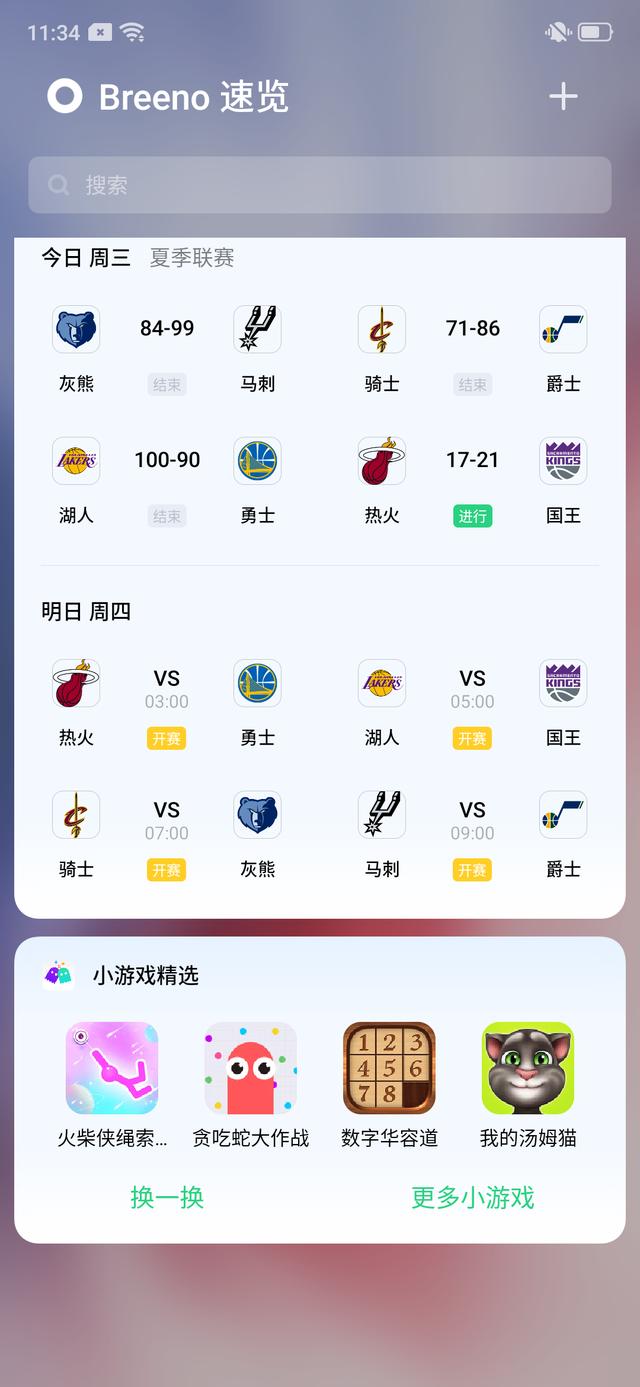Open the 搜索 search field
640x1387 pixels.
pyautogui.click(x=319, y=185)
